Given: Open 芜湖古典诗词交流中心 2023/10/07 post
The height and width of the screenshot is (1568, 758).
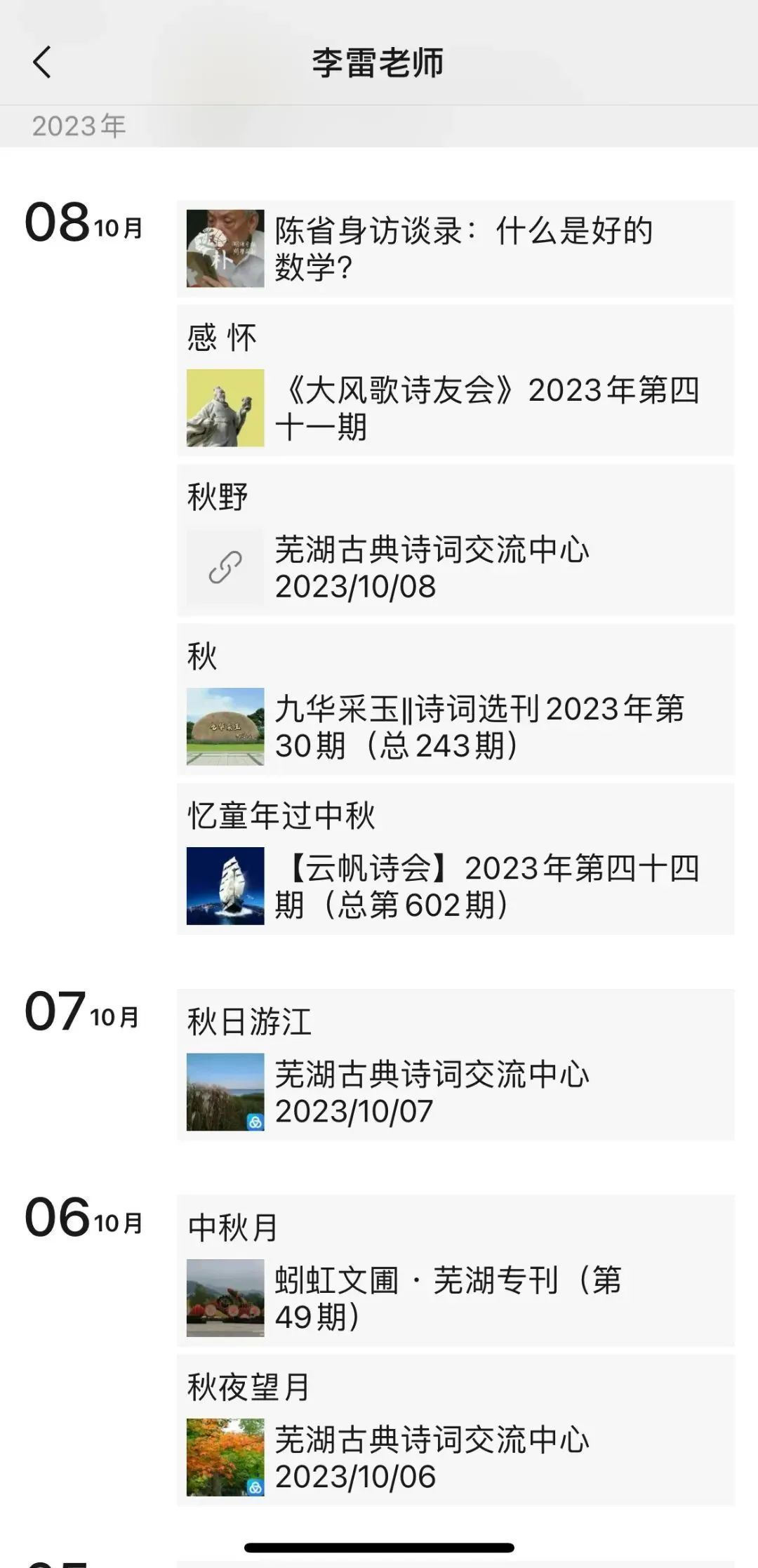Looking at the screenshot, I should [x=455, y=1092].
